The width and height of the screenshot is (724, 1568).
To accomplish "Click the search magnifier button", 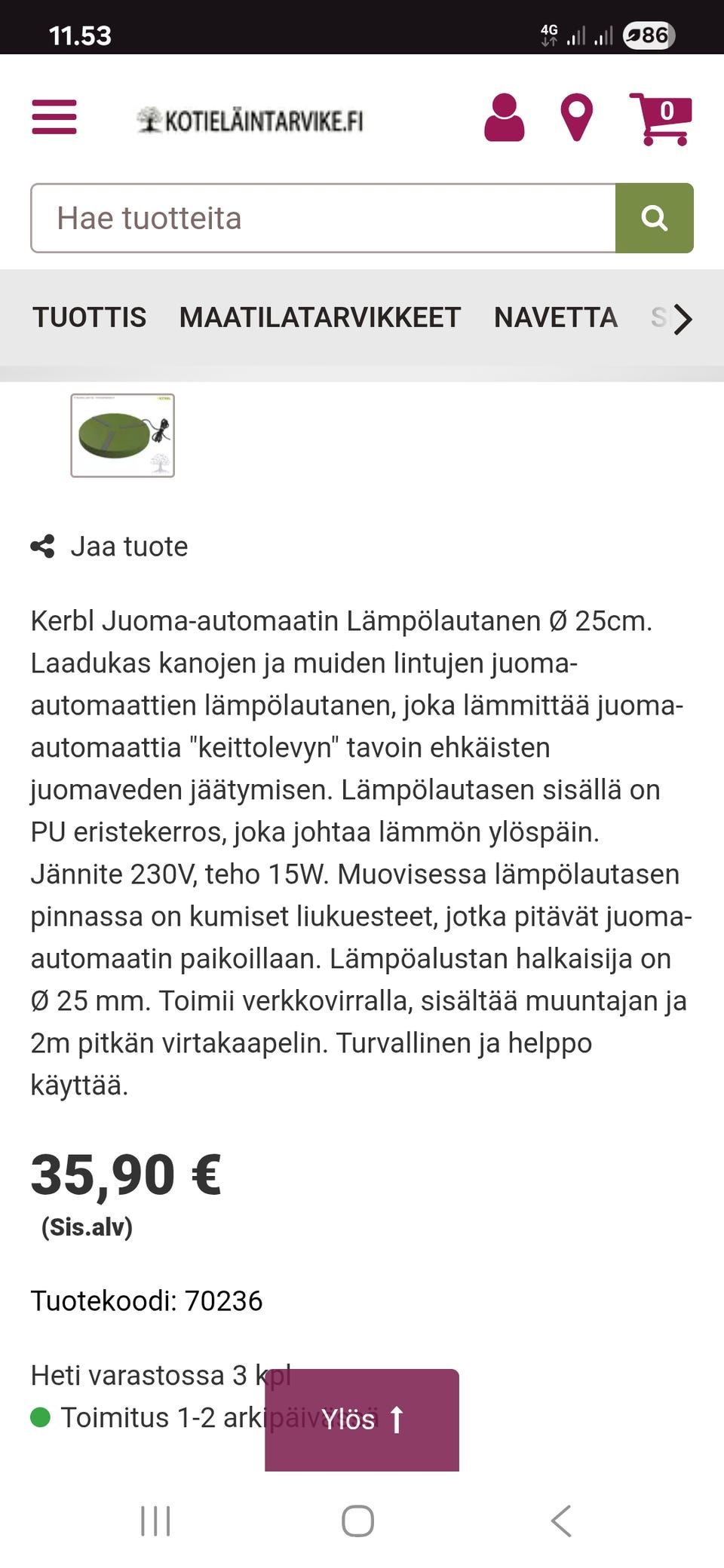I will click(655, 218).
